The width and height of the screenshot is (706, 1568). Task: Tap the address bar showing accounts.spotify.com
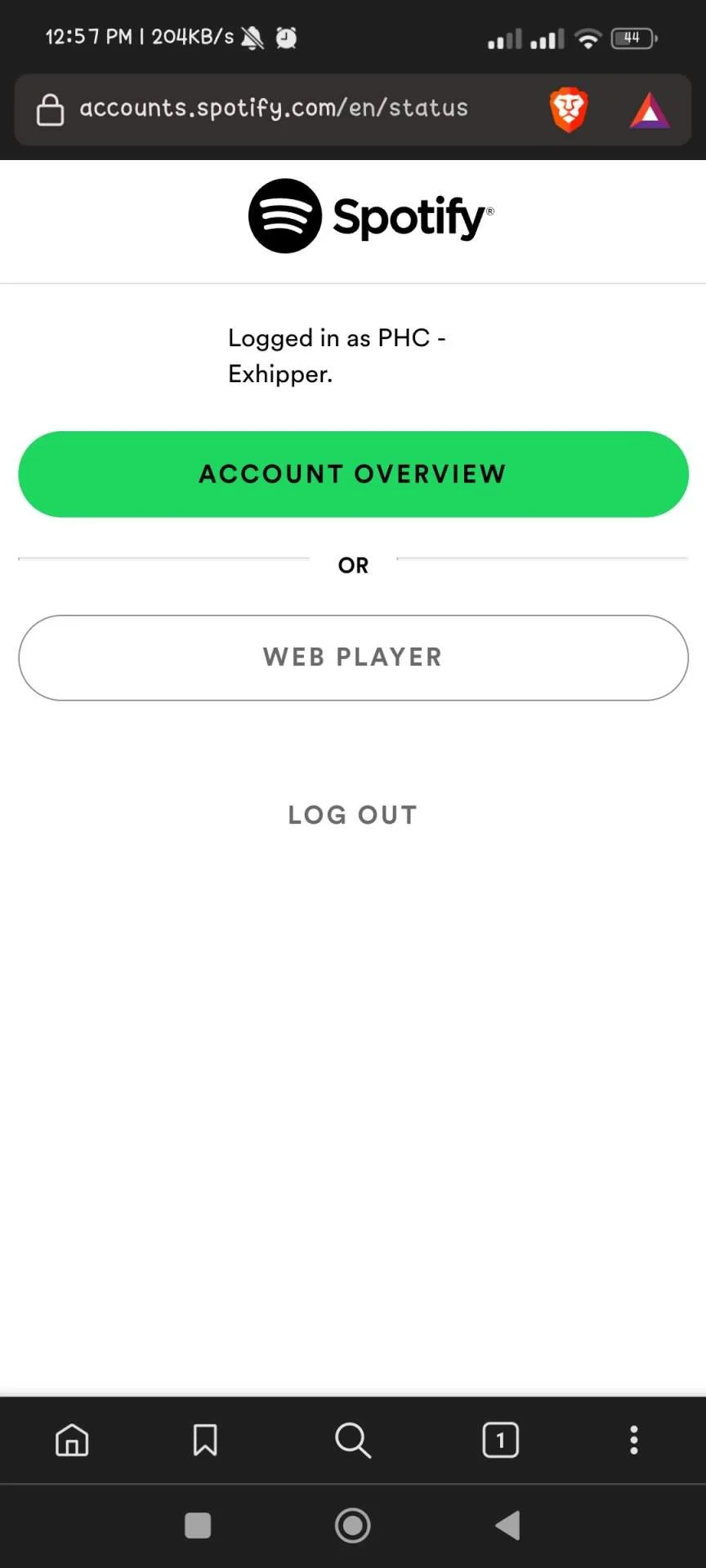[x=274, y=109]
